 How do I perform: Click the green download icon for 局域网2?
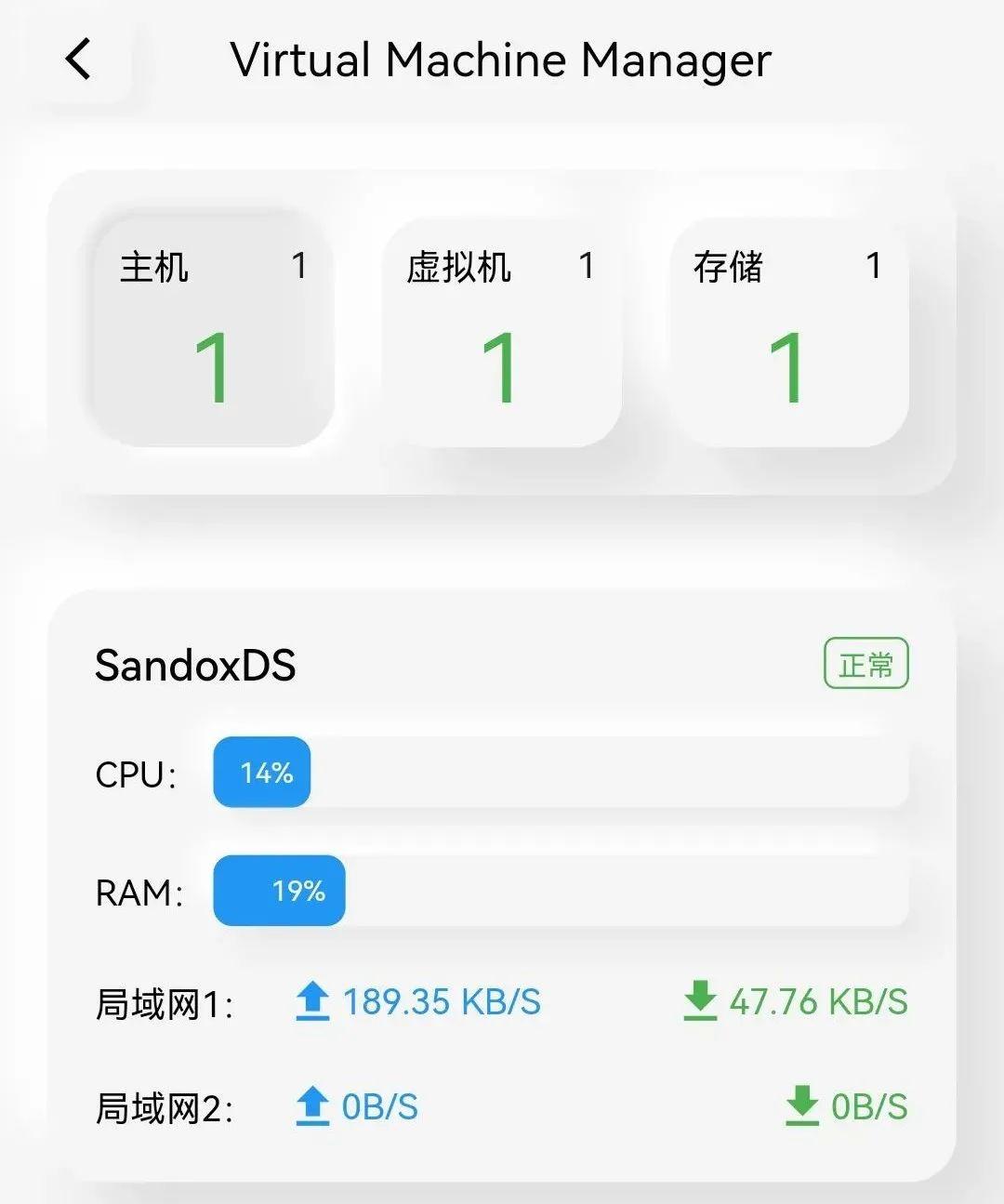pos(801,1106)
